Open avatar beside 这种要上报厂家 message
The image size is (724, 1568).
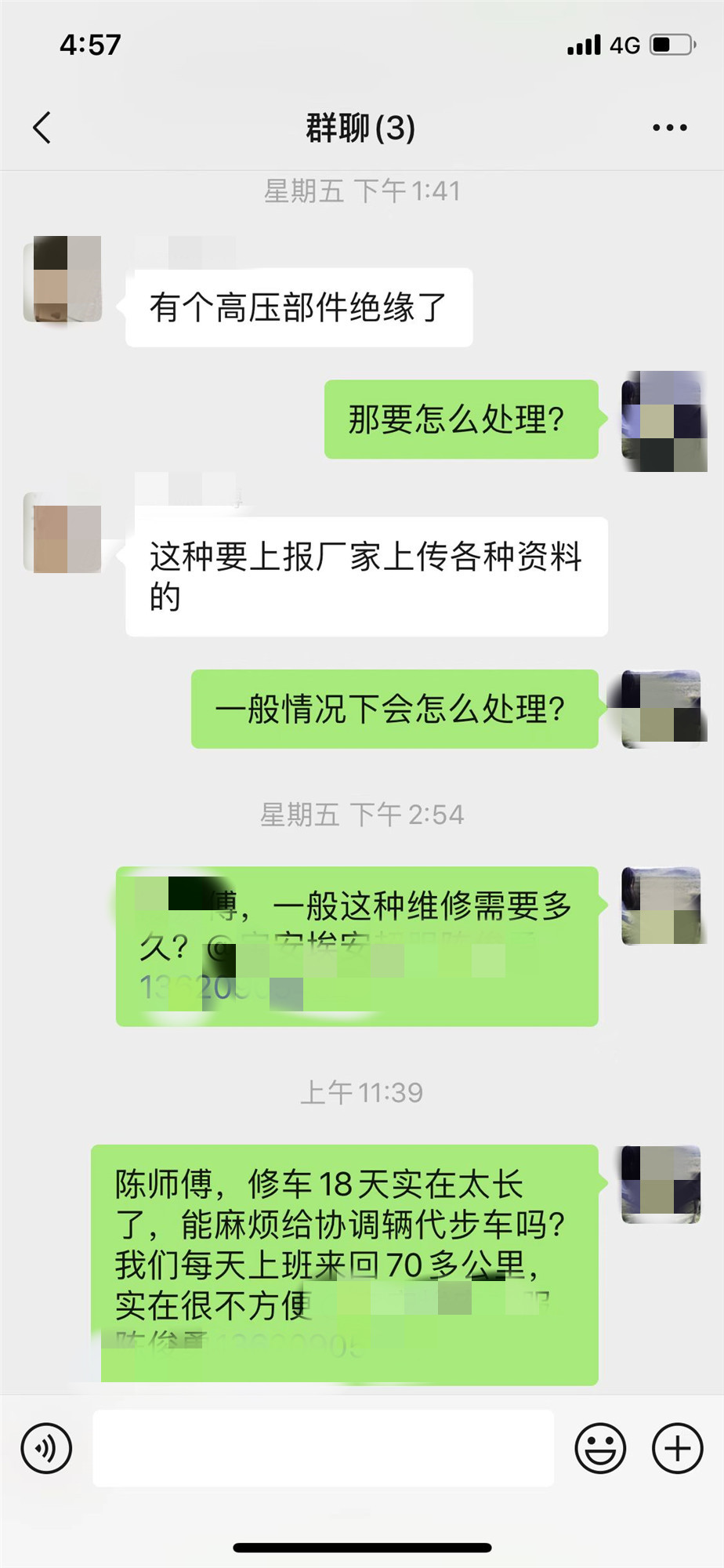click(x=63, y=532)
